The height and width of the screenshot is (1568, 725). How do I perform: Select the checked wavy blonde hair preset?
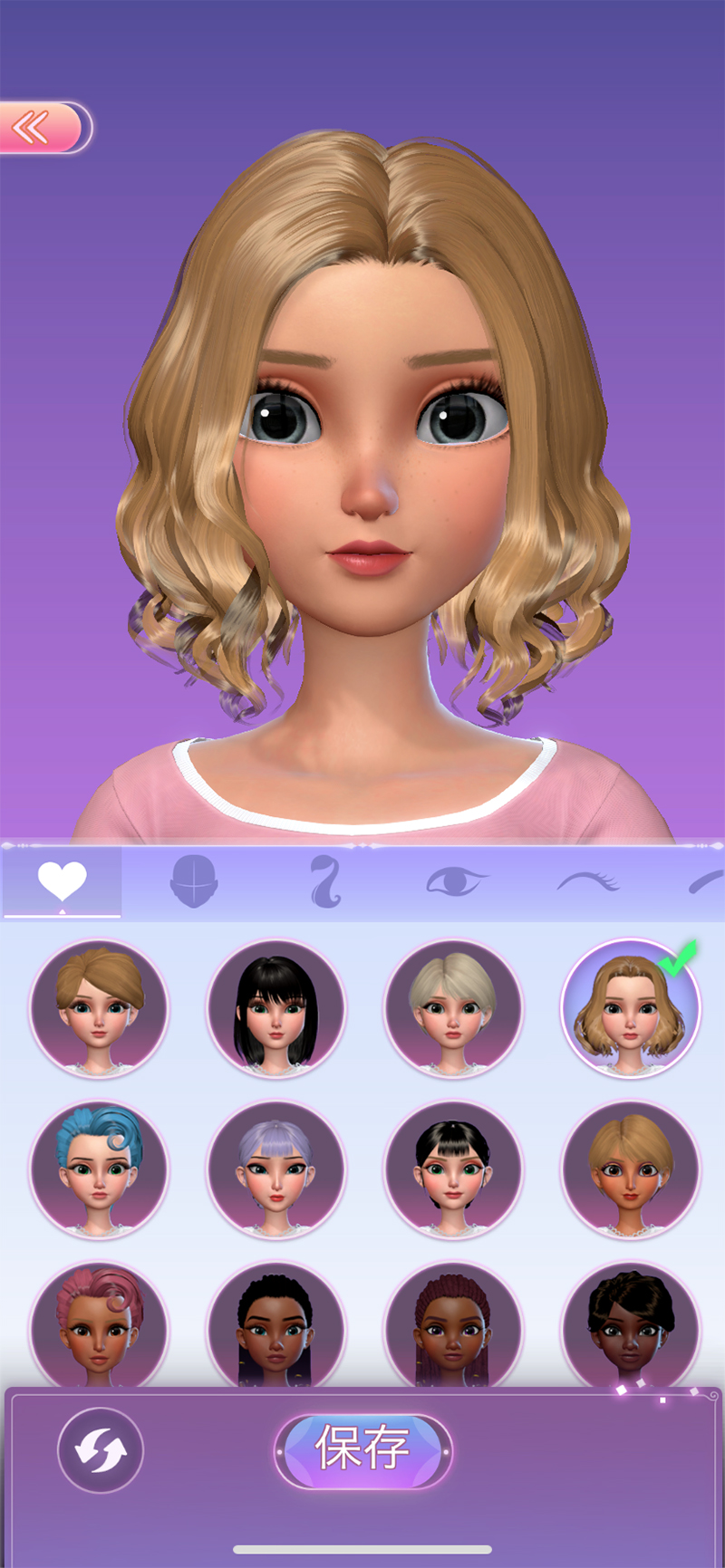pos(630,1008)
